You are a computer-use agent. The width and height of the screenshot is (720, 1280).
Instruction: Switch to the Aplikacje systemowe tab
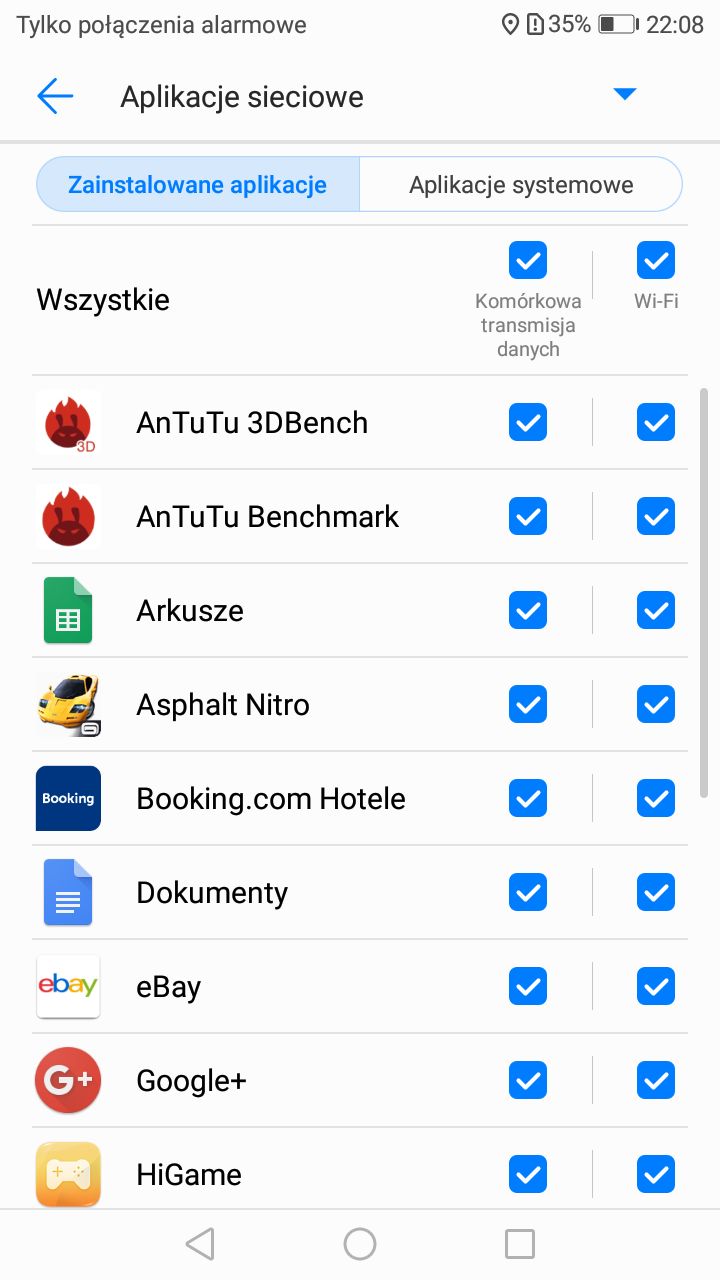click(521, 185)
